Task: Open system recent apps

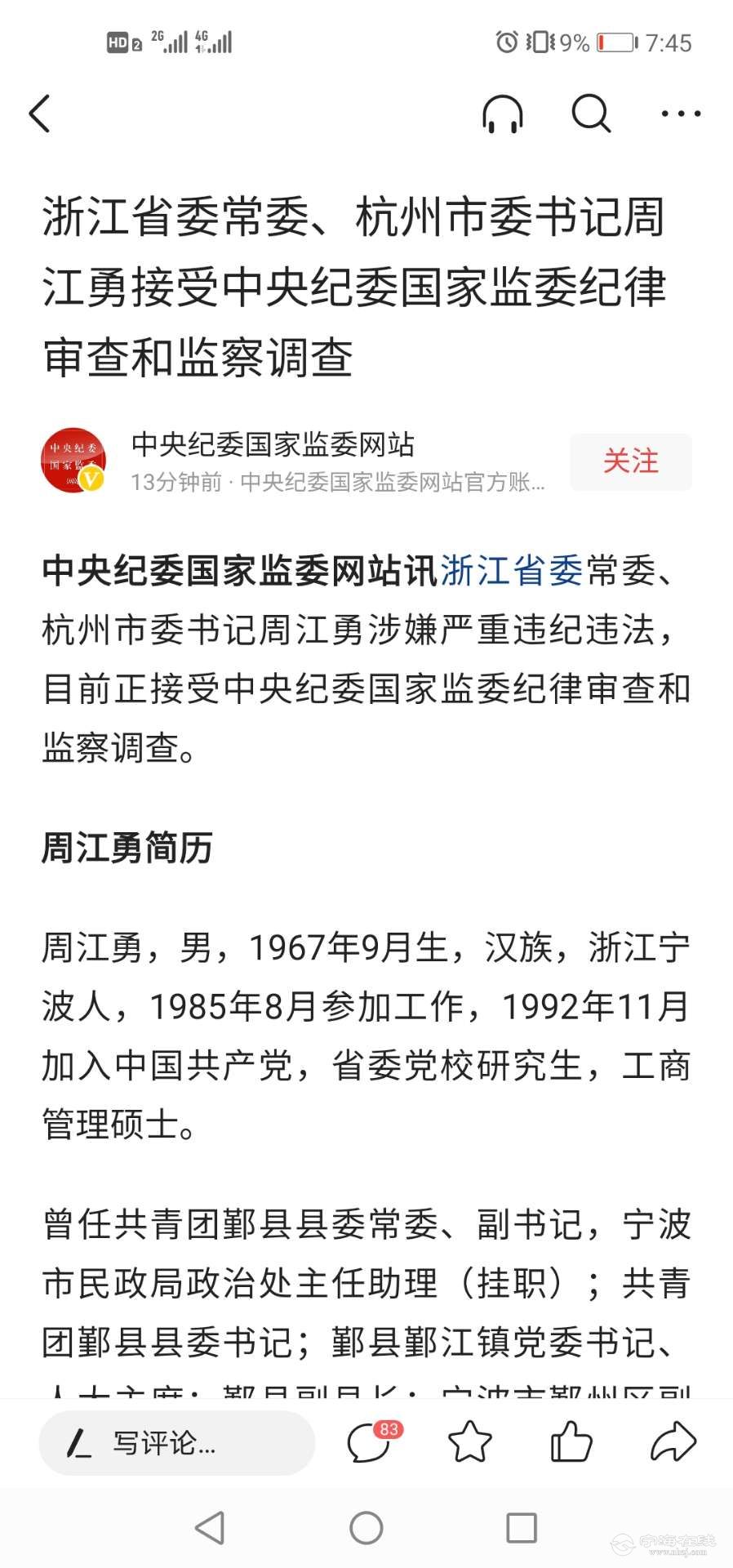Action: coord(522,1527)
